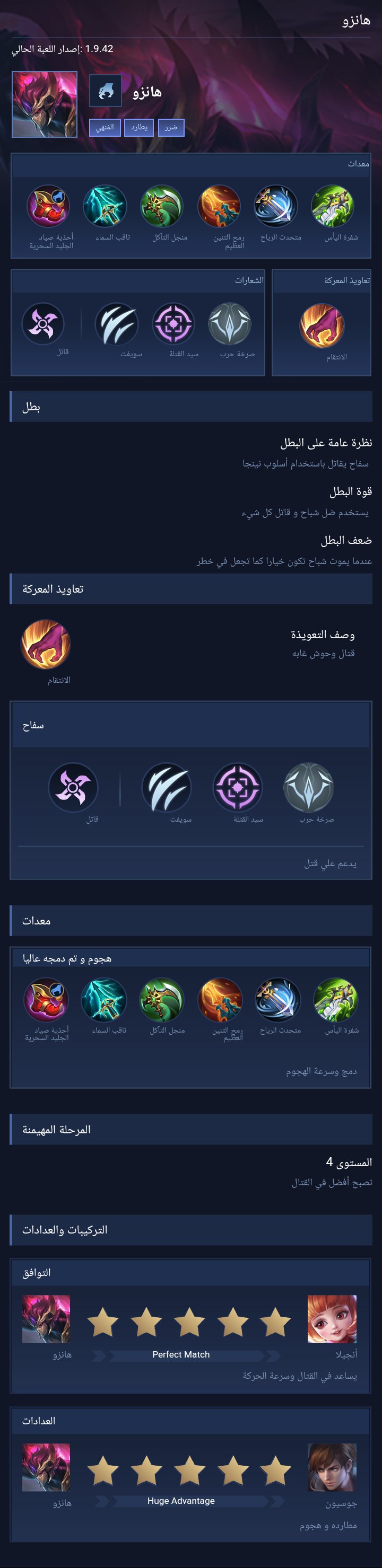Viewport: 382px width, 1568px height.
Task: Open hero أنجيلا from the التوافق card
Action: point(332,1319)
